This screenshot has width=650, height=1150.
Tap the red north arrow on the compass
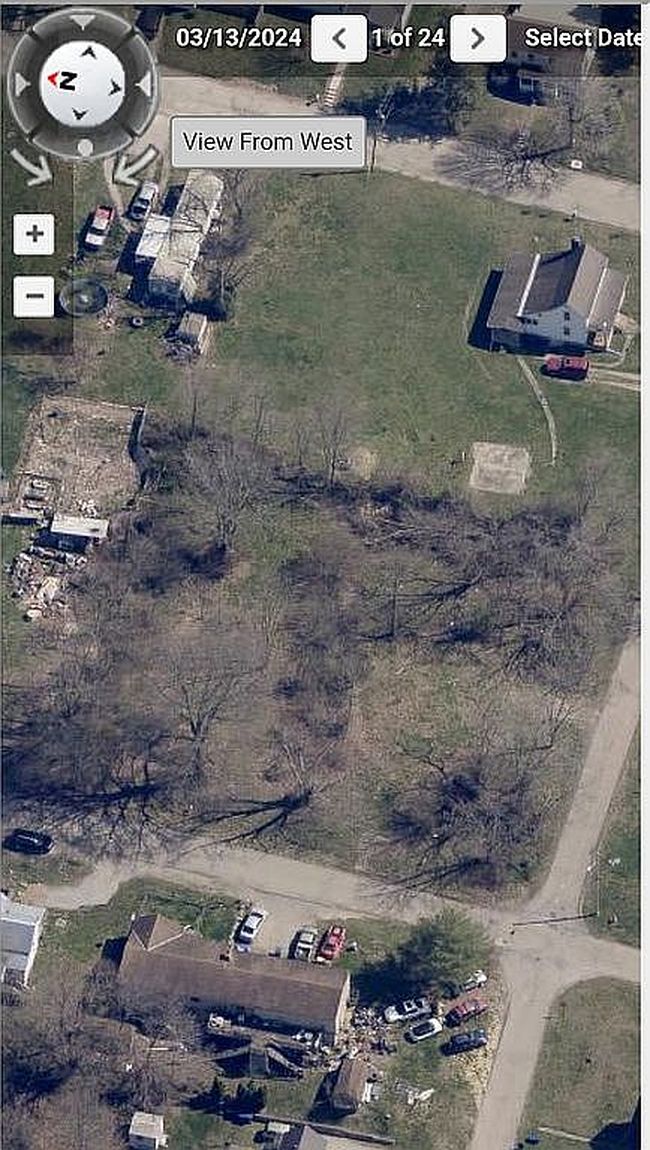click(x=53, y=78)
